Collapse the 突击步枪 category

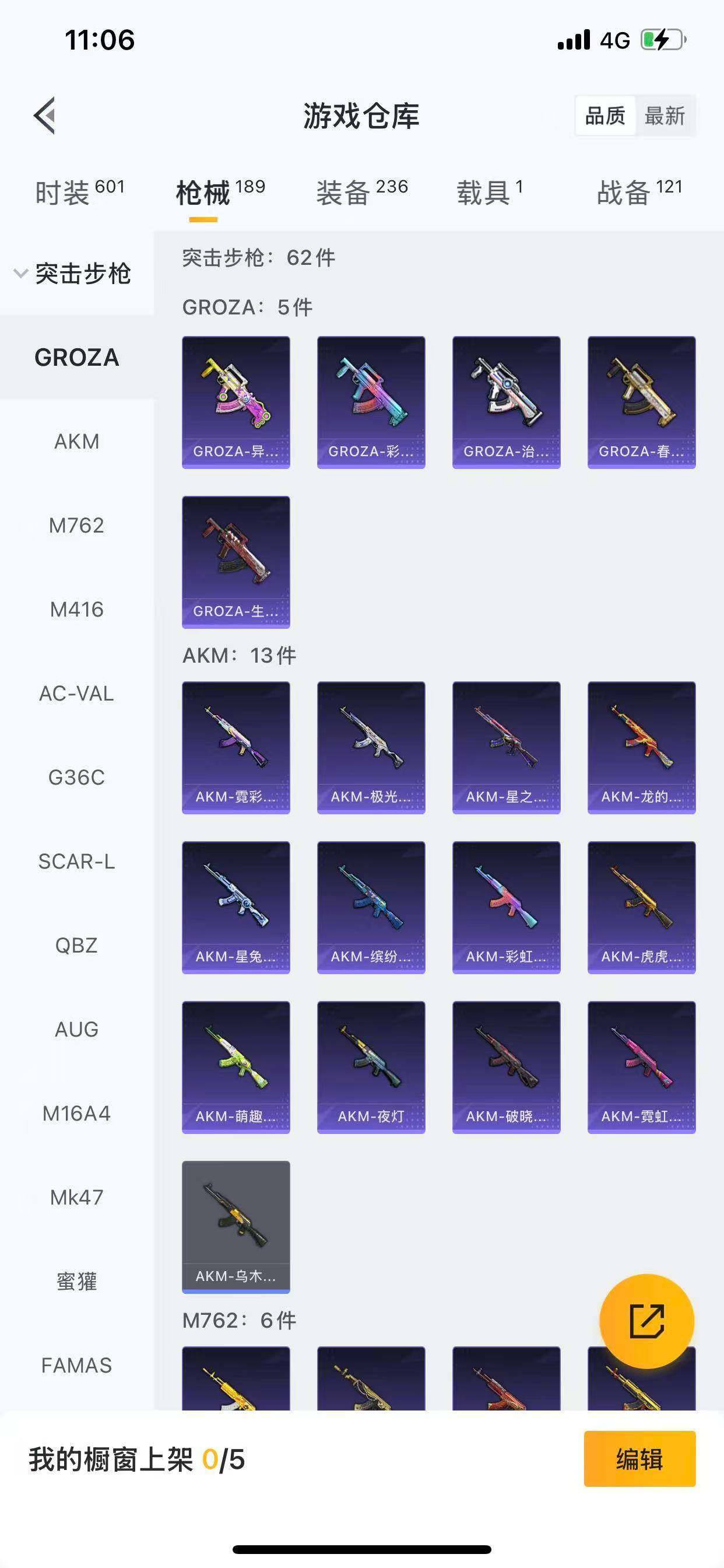[73, 274]
